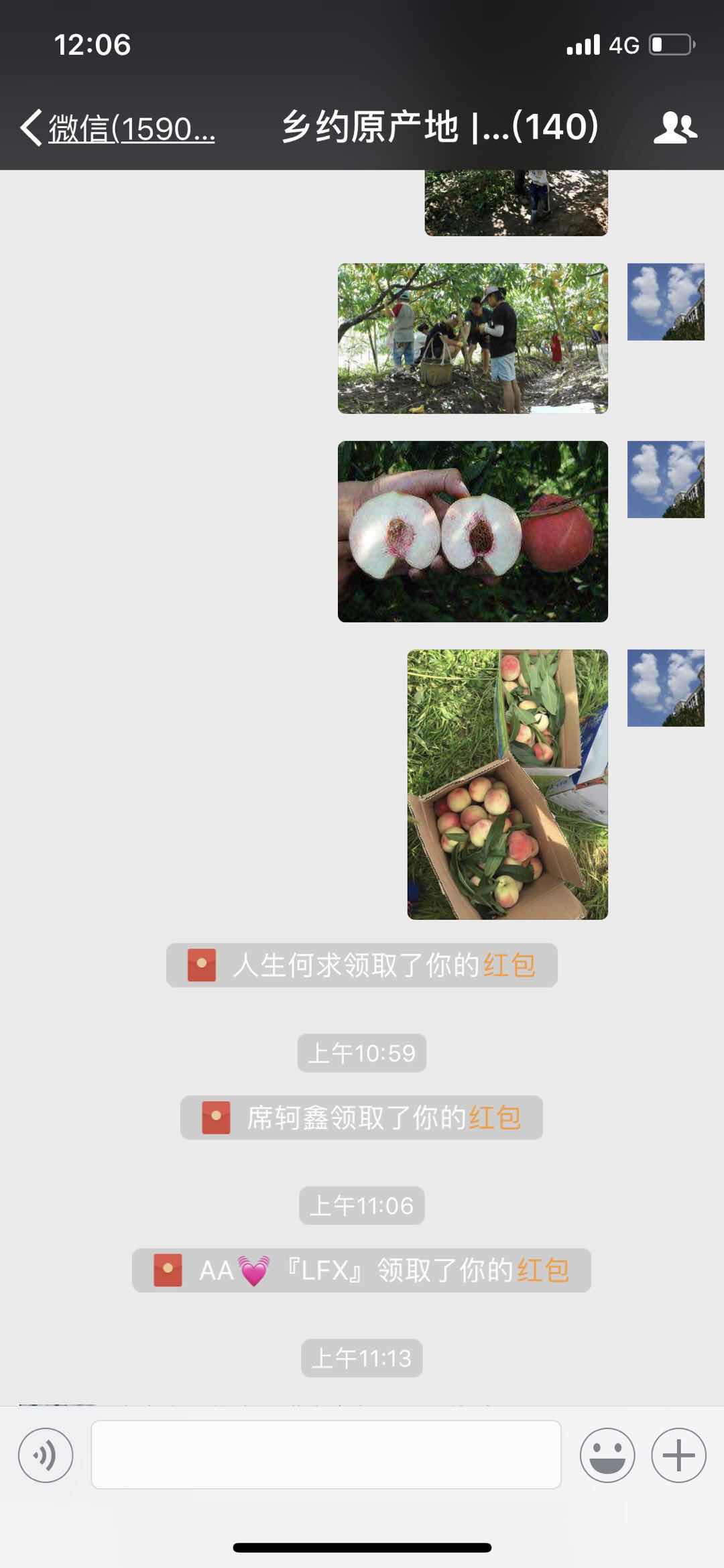724x1568 pixels.
Task: Open the emoji sticker panel
Action: (x=607, y=1455)
